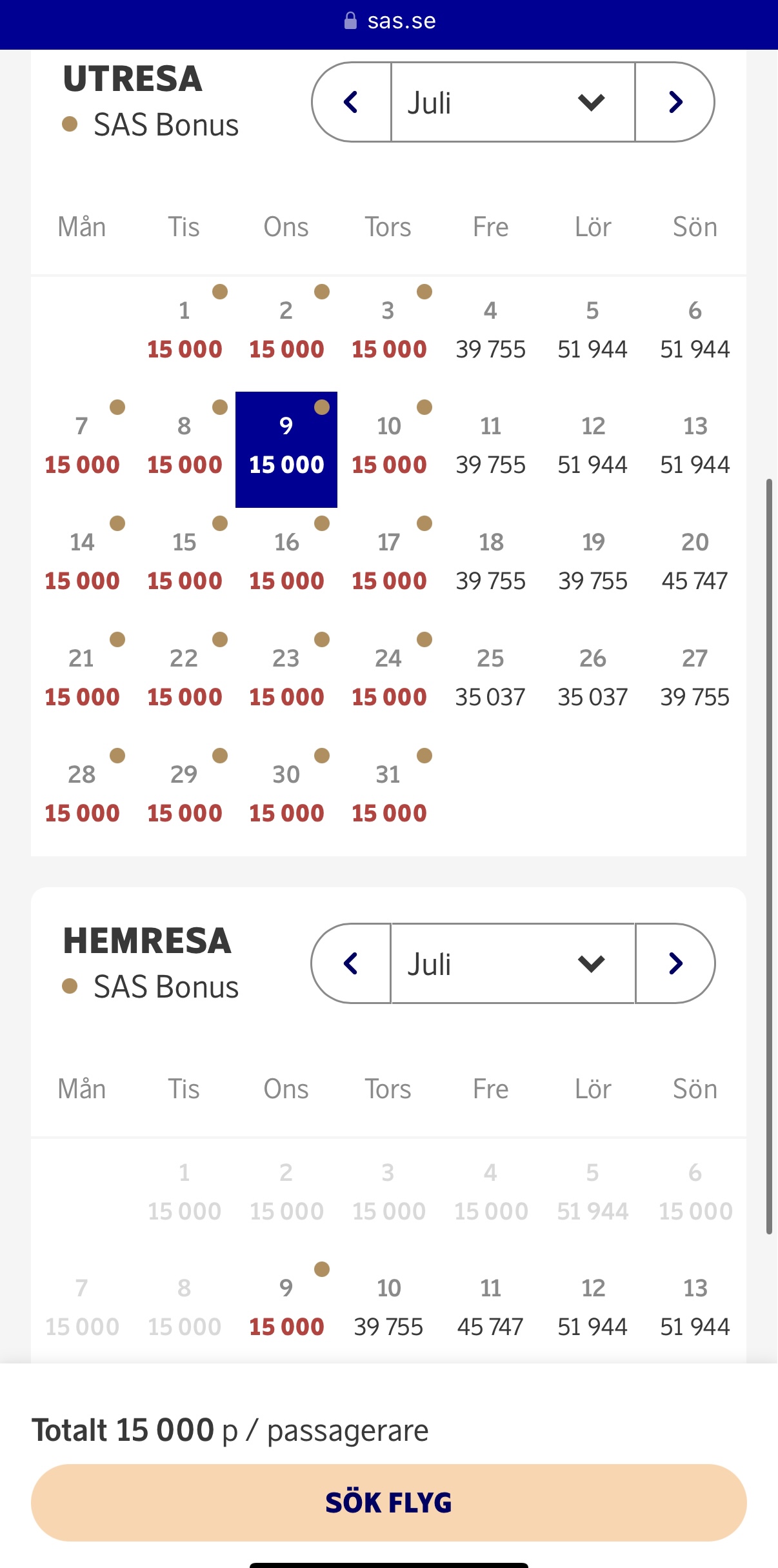
Task: Expand the Utresa month dropdown showing Juli
Action: 513,102
